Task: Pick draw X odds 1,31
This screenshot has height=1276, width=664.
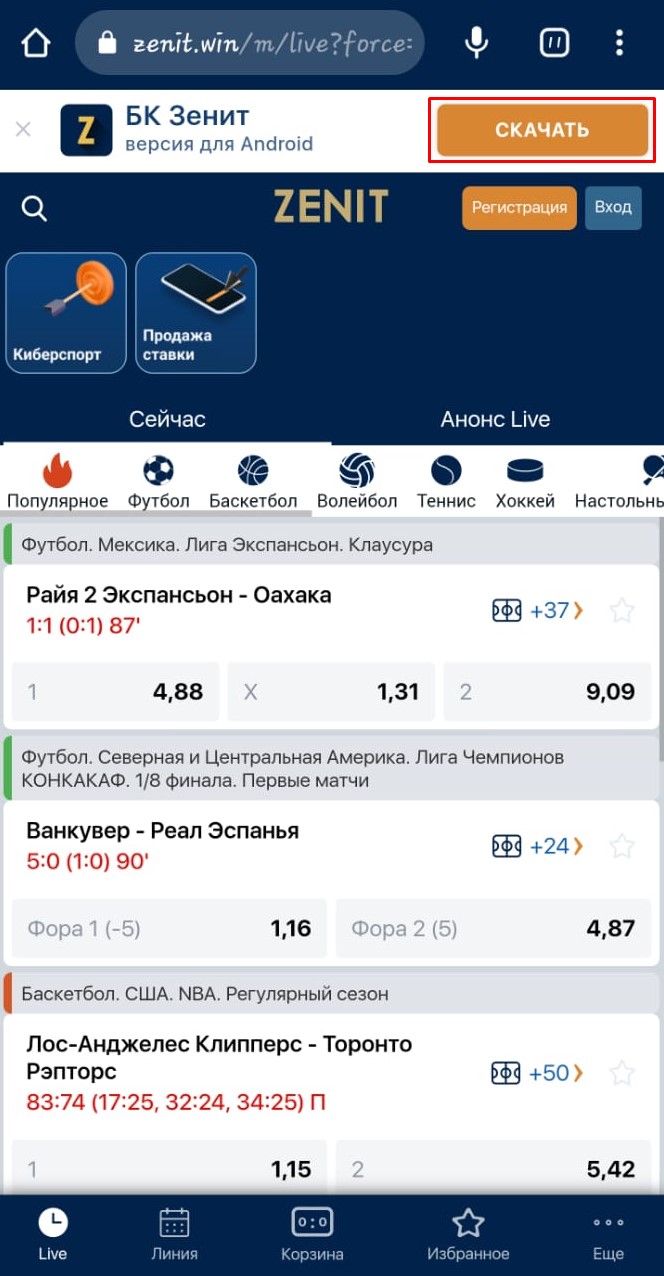Action: point(331,691)
